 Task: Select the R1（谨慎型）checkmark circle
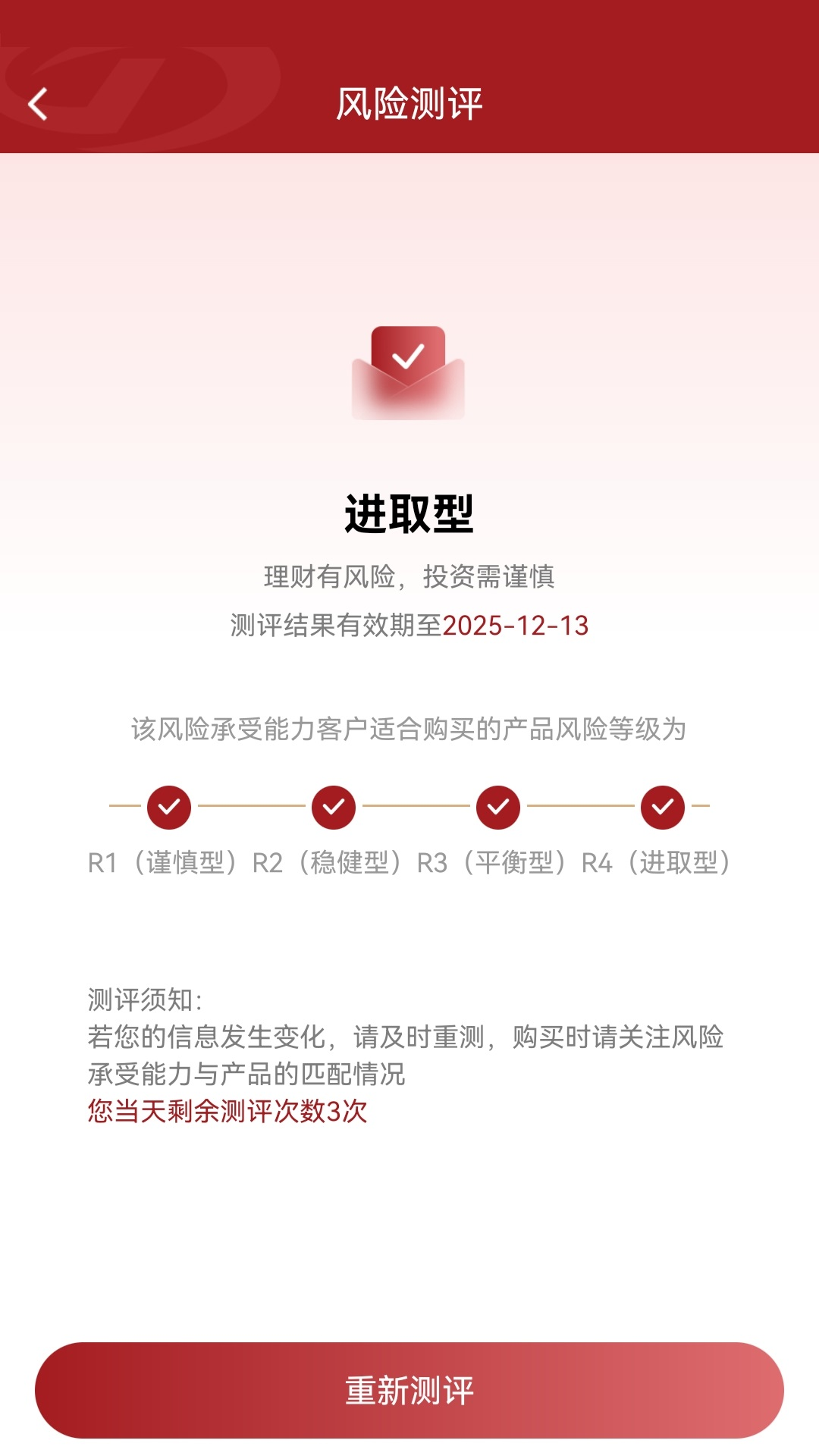168,808
